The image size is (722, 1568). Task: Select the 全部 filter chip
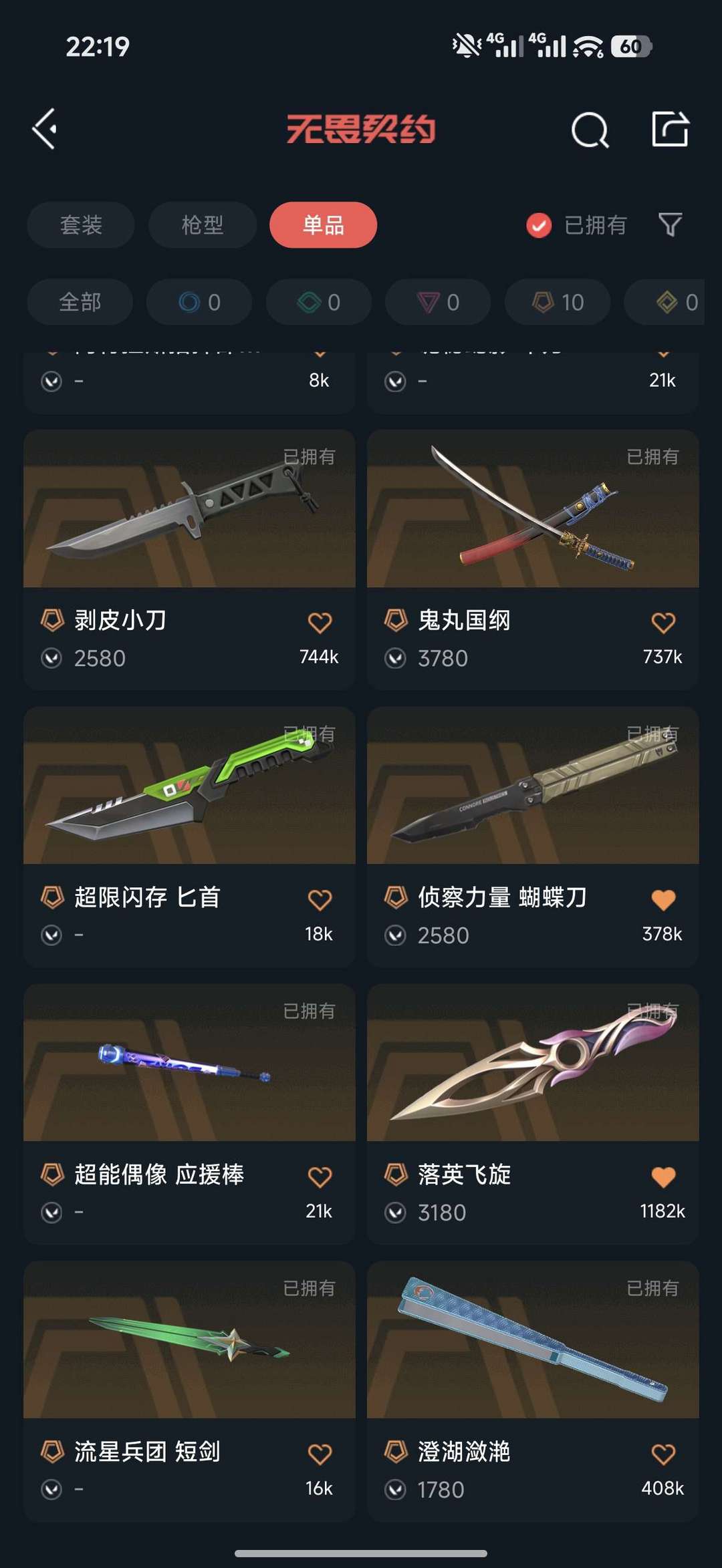(80, 302)
